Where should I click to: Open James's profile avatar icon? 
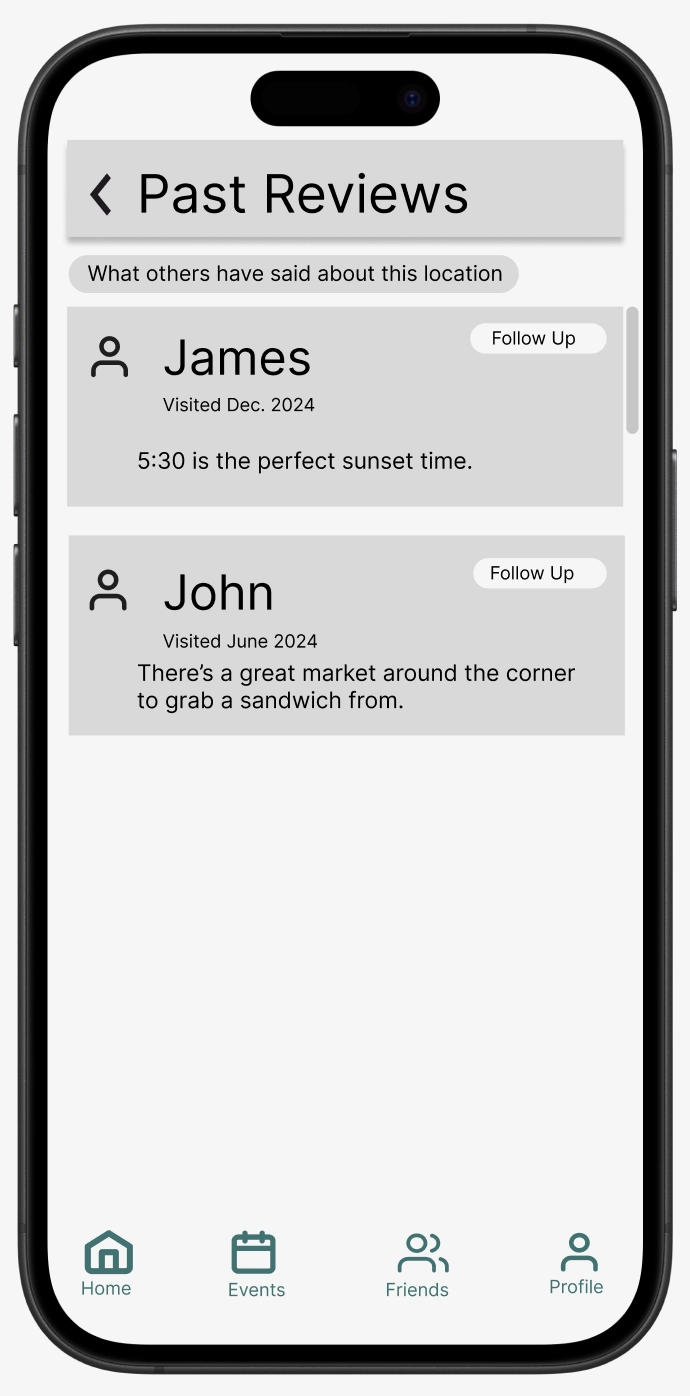(x=110, y=357)
